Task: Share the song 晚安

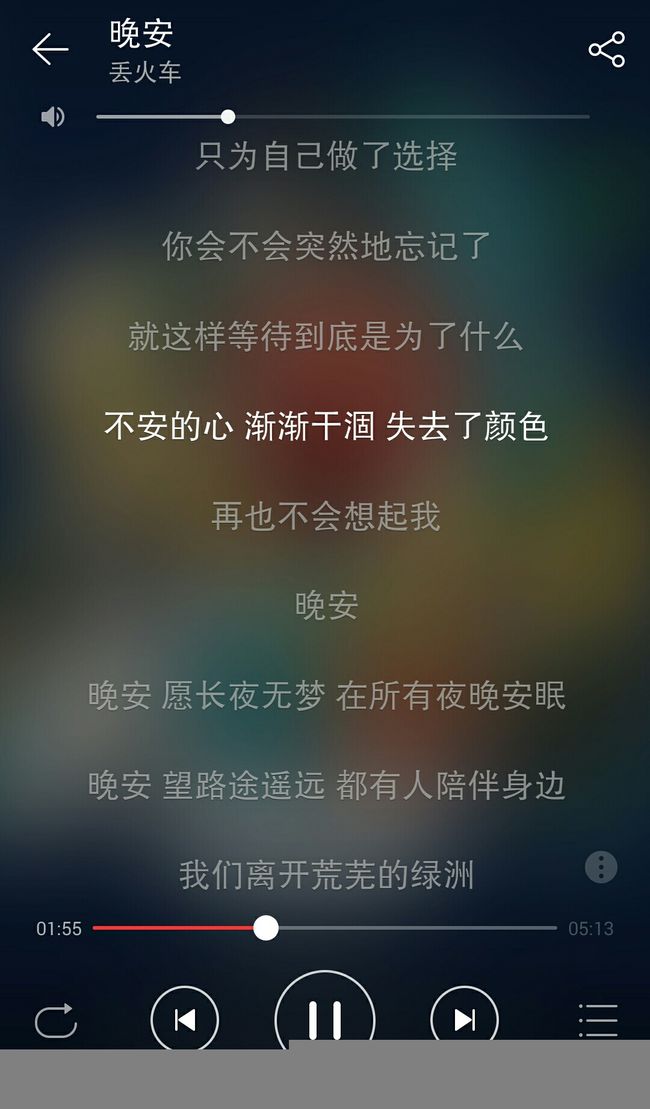Action: (x=607, y=50)
